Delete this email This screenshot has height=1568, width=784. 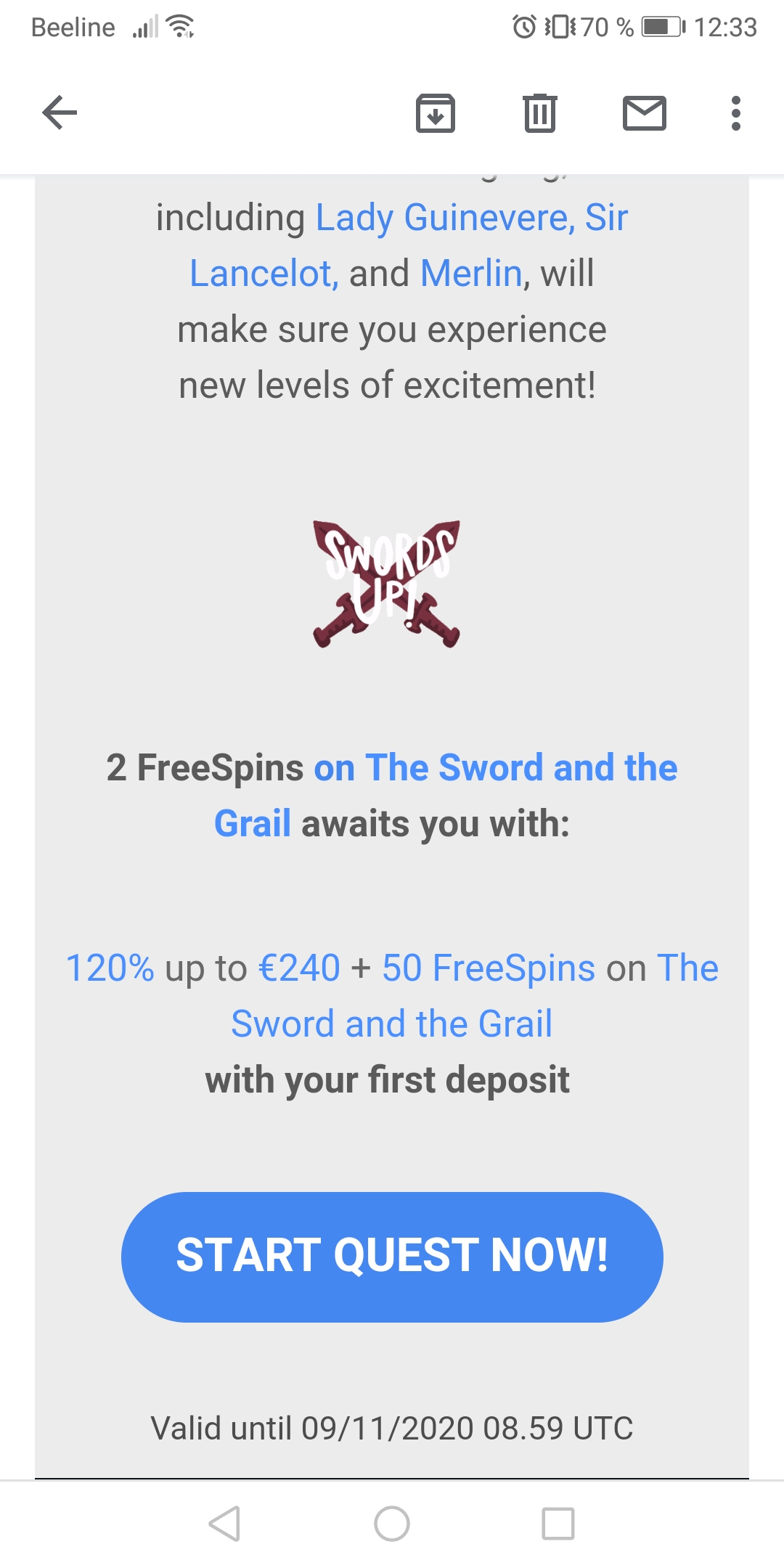click(x=539, y=113)
